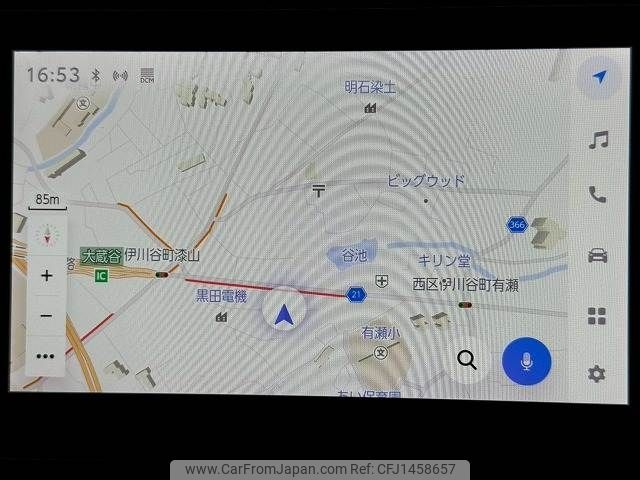This screenshot has height=480, width=640.
Task: Open the vehicle info car icon
Action: (x=597, y=255)
